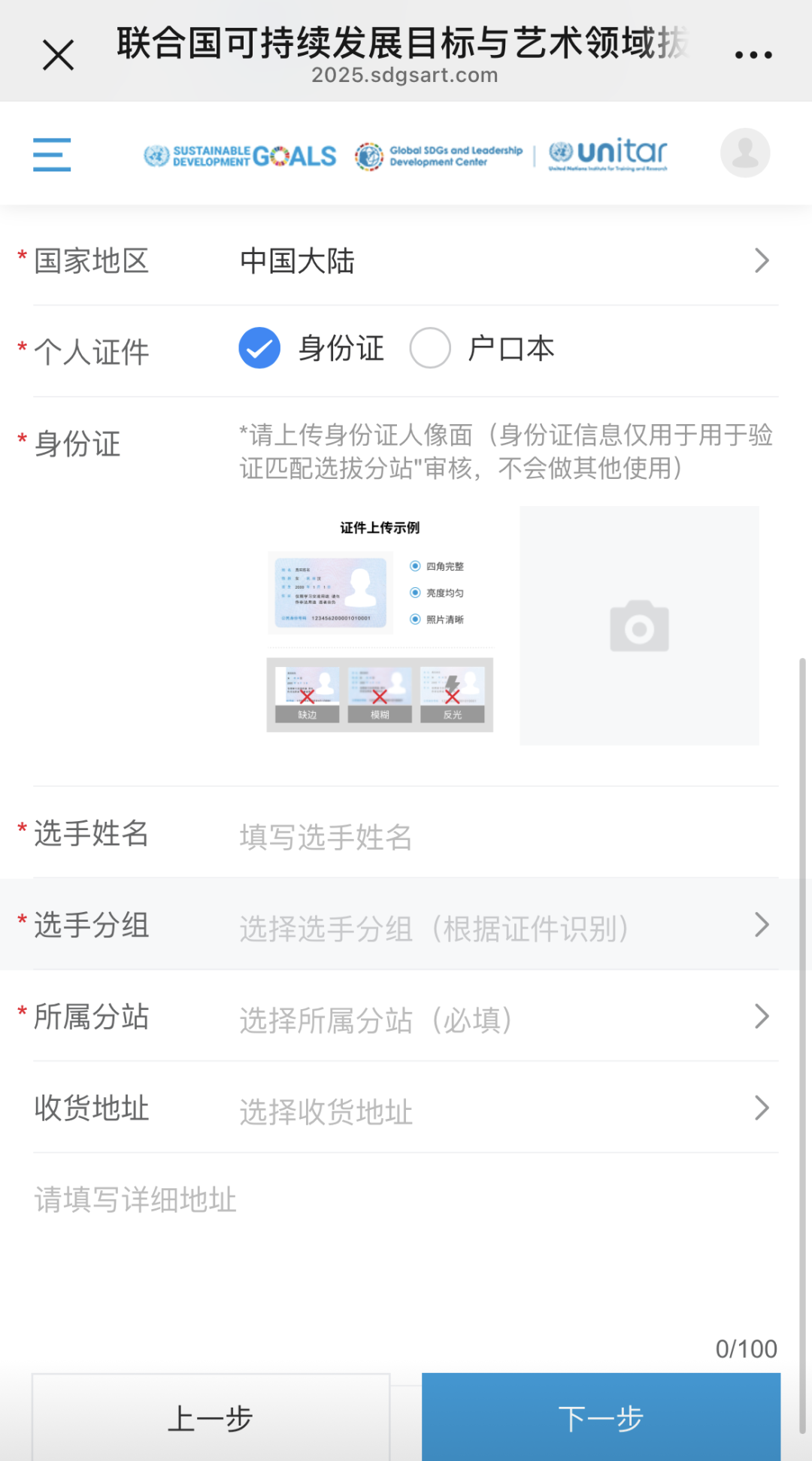The image size is (812, 1461).
Task: Choose the 所属分站 option
Action: click(406, 1017)
